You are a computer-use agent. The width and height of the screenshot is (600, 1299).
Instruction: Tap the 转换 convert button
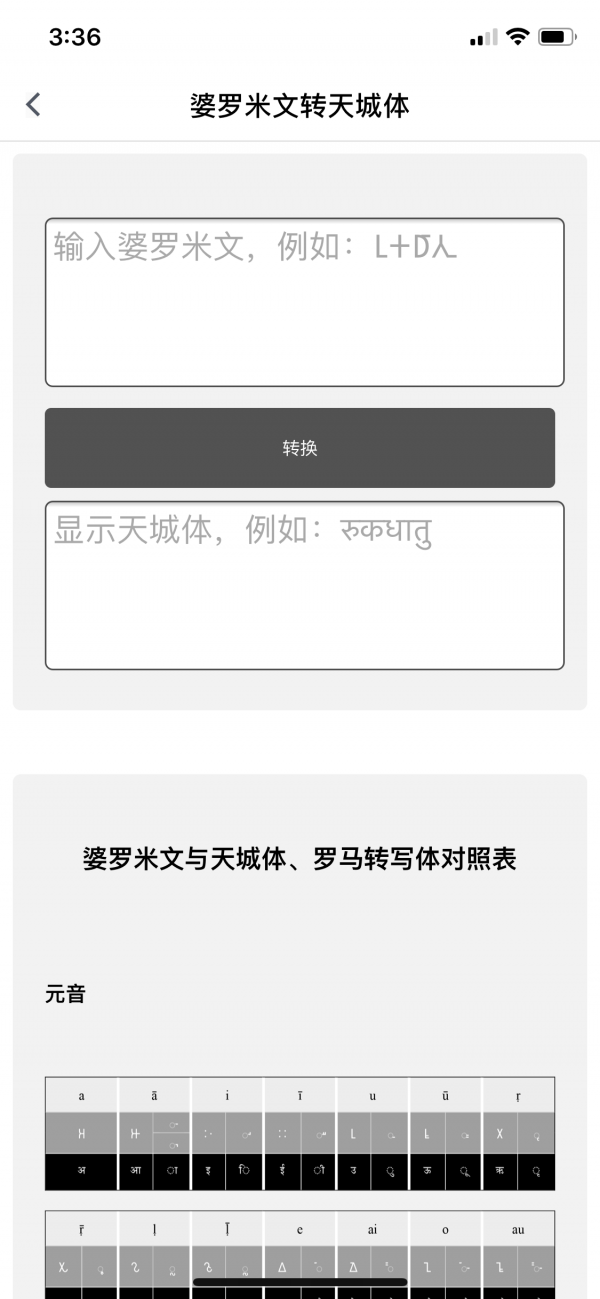click(299, 448)
